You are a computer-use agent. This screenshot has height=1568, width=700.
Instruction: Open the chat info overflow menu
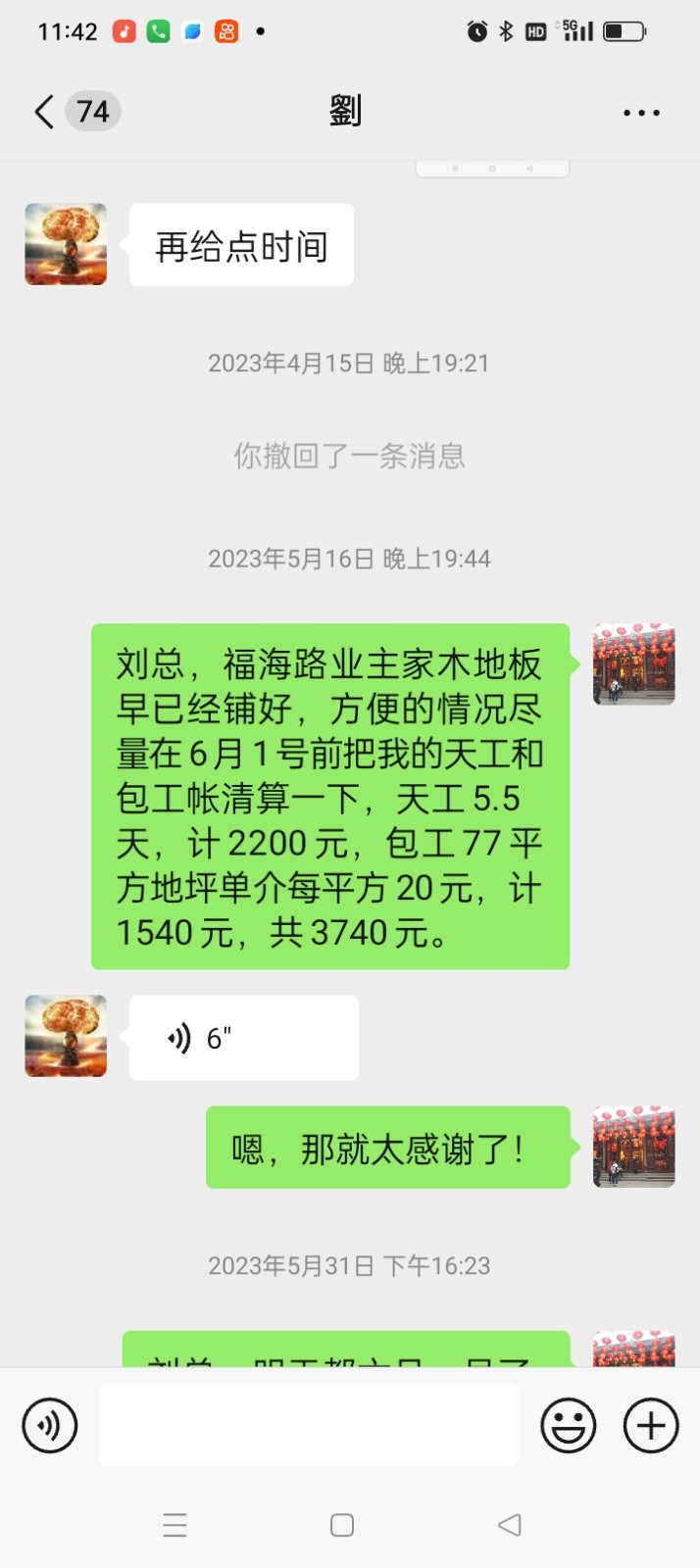click(x=641, y=113)
